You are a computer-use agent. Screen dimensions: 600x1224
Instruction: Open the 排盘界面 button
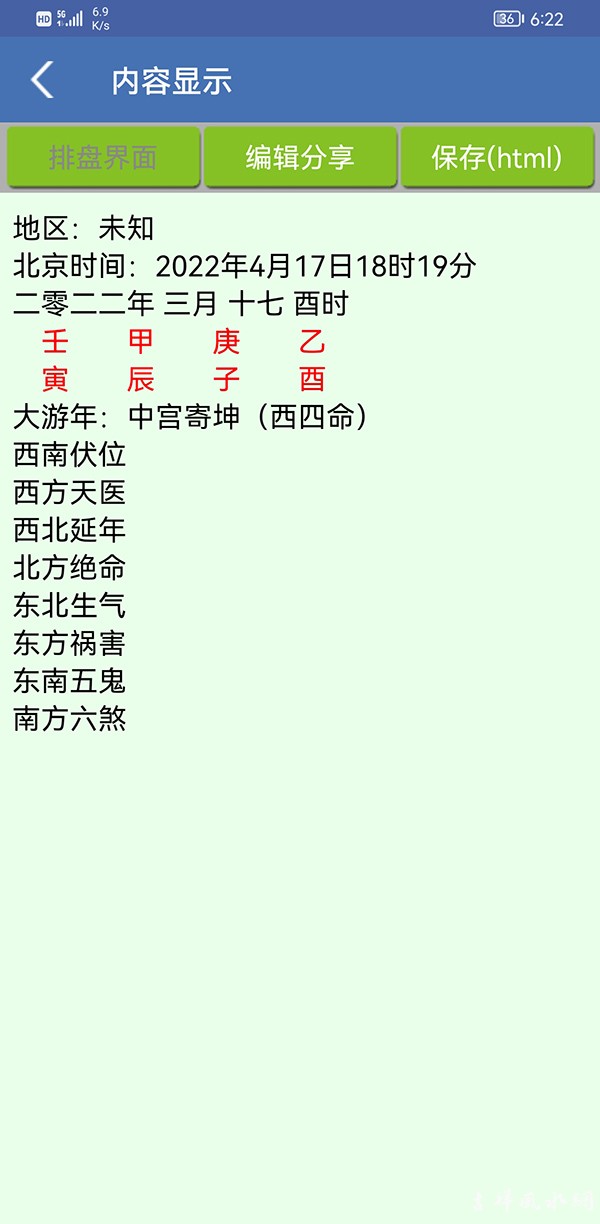[103, 157]
